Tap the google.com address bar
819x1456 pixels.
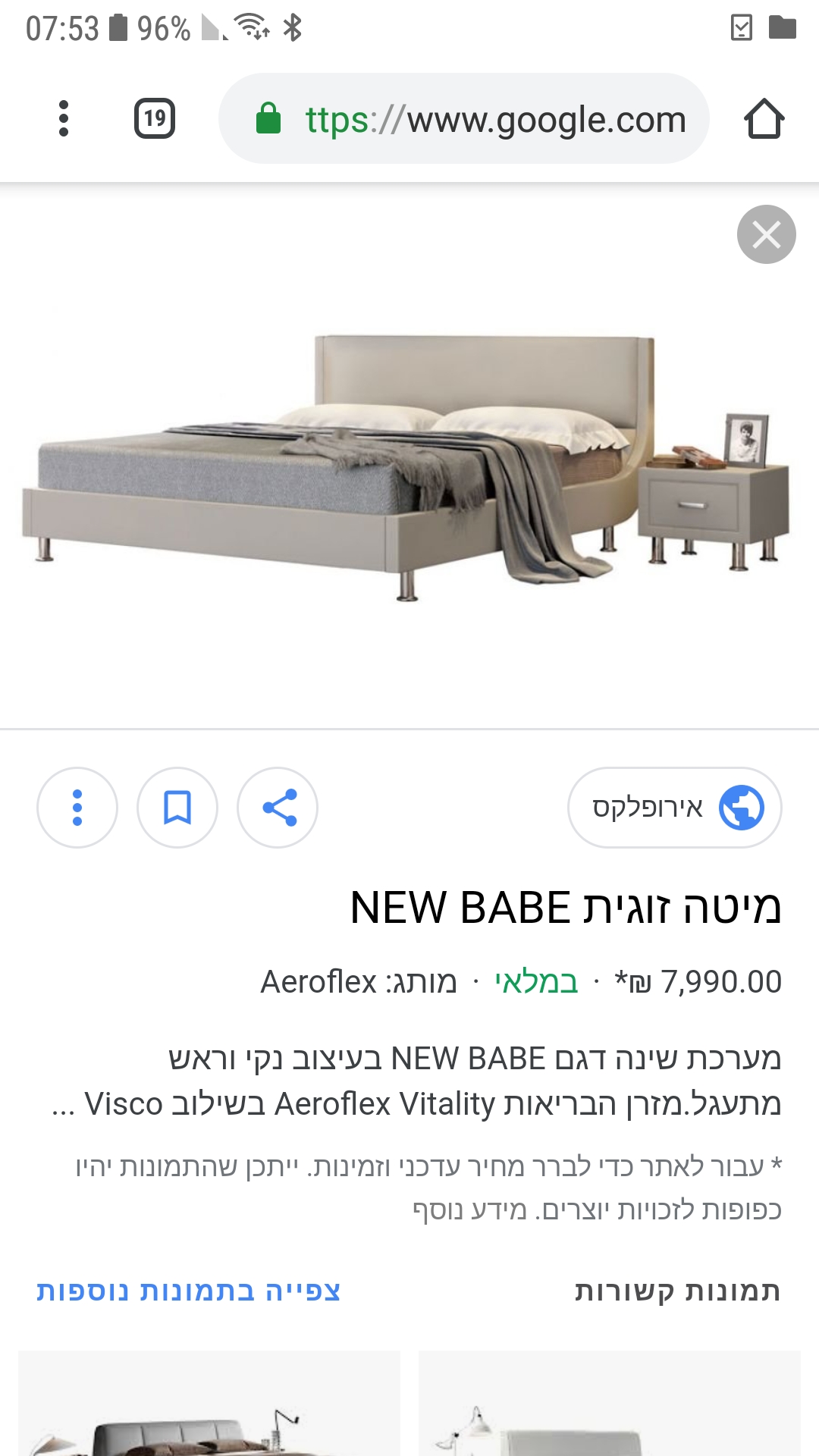coord(464,119)
